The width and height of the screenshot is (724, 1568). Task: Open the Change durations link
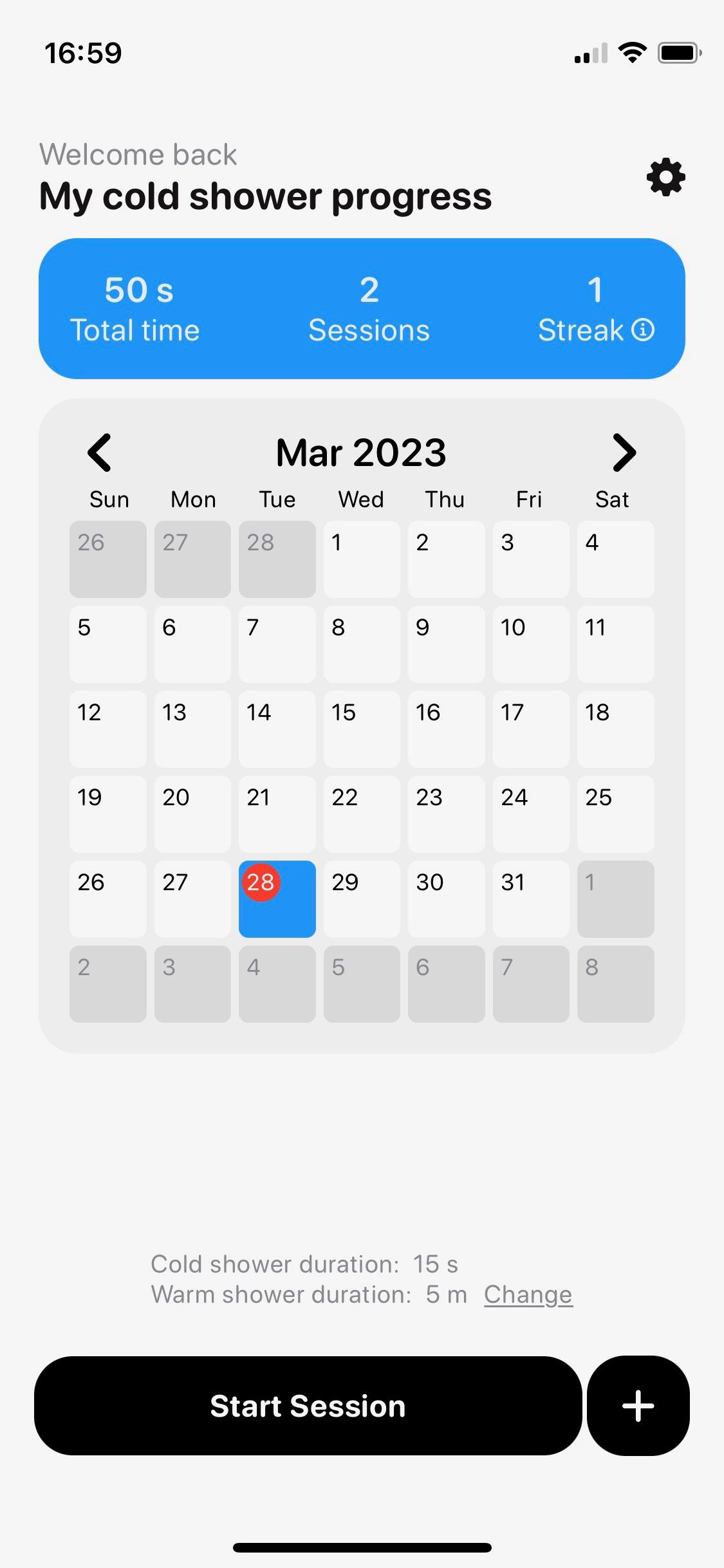528,1294
